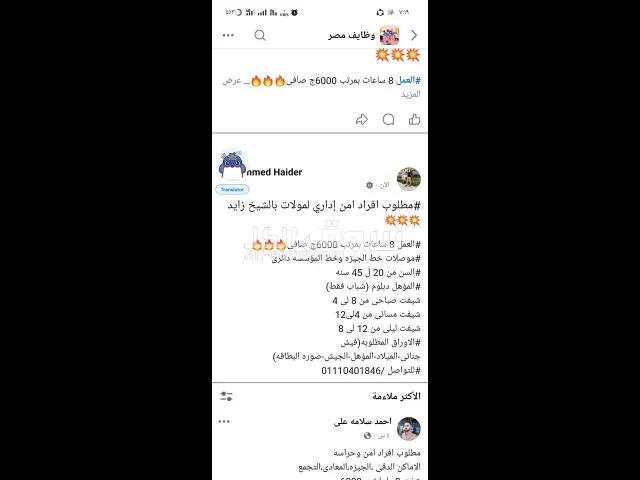Share the top post
This screenshot has width=640, height=480.
tap(362, 119)
